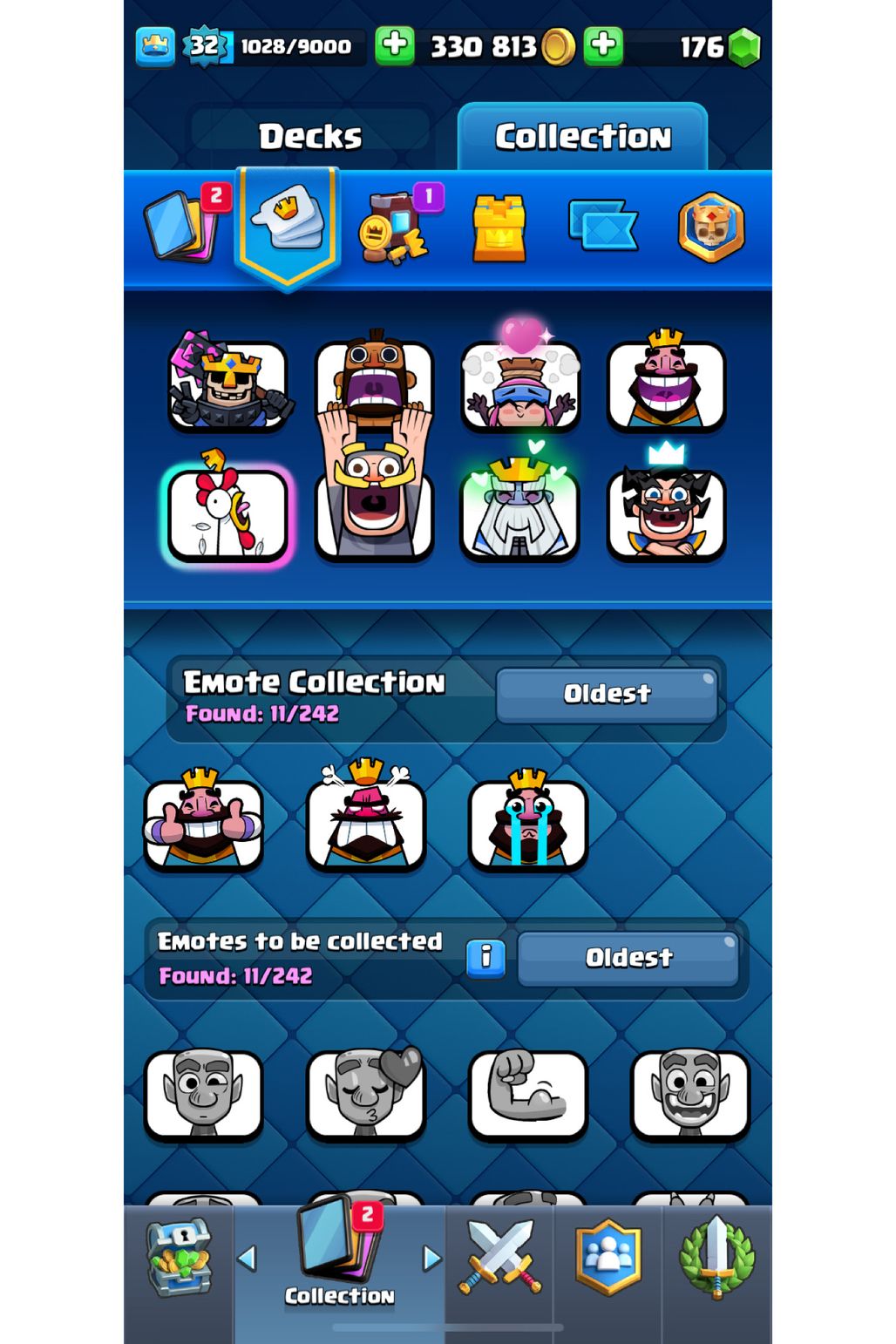Open the tower skins section
The width and height of the screenshot is (896, 1344).
pyautogui.click(x=499, y=228)
